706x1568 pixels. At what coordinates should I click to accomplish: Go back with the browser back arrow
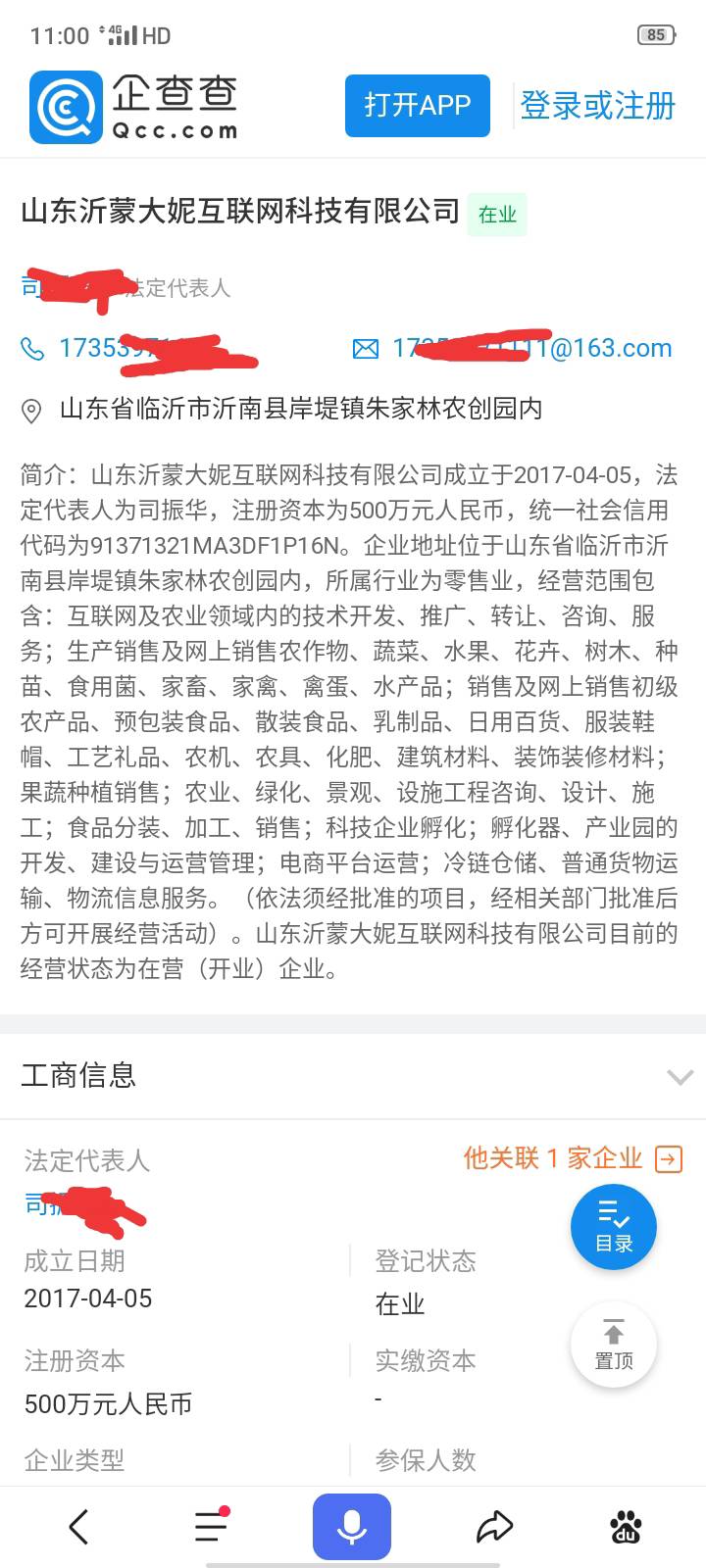(79, 1527)
